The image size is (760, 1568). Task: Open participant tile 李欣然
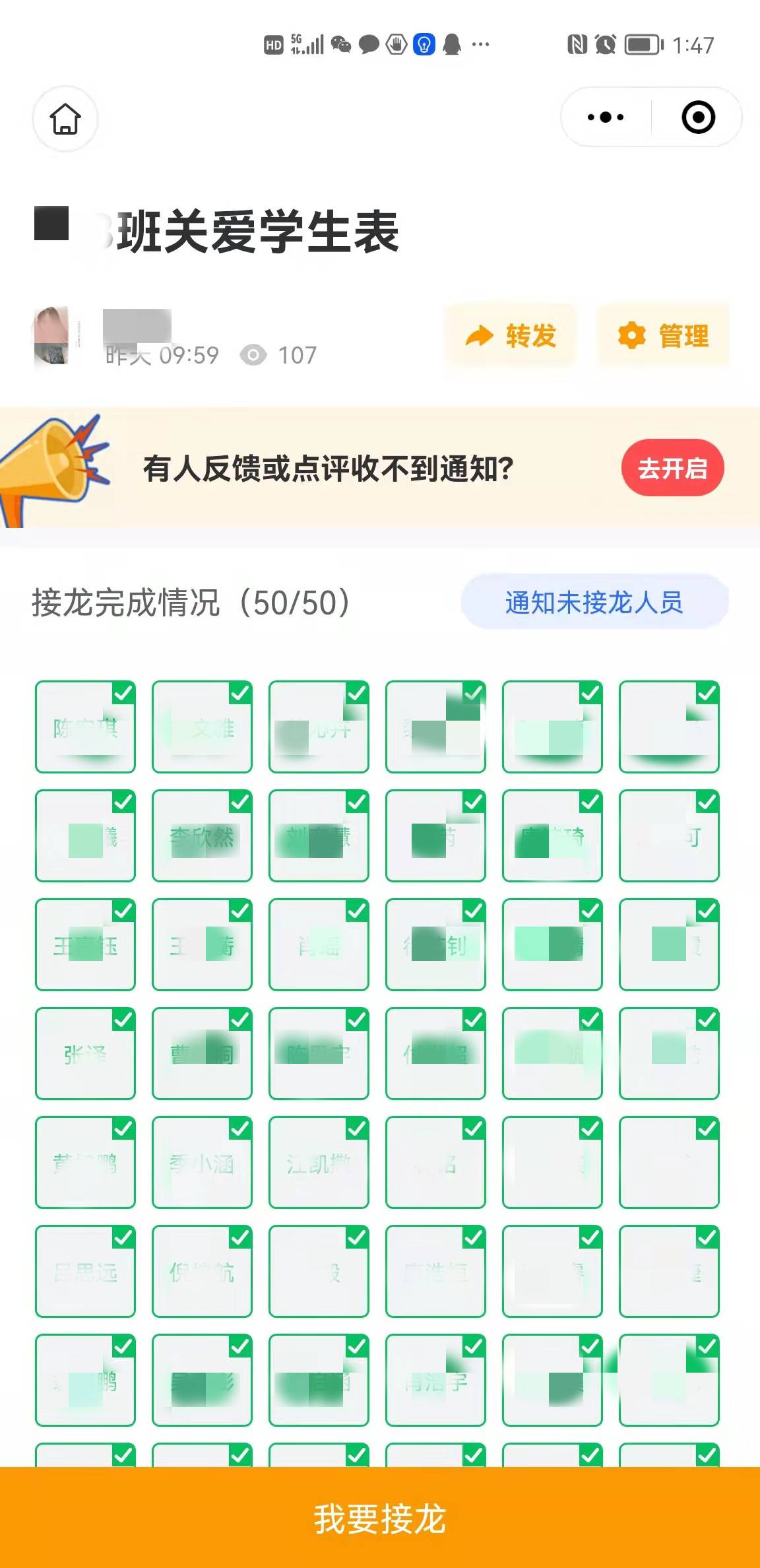[202, 836]
